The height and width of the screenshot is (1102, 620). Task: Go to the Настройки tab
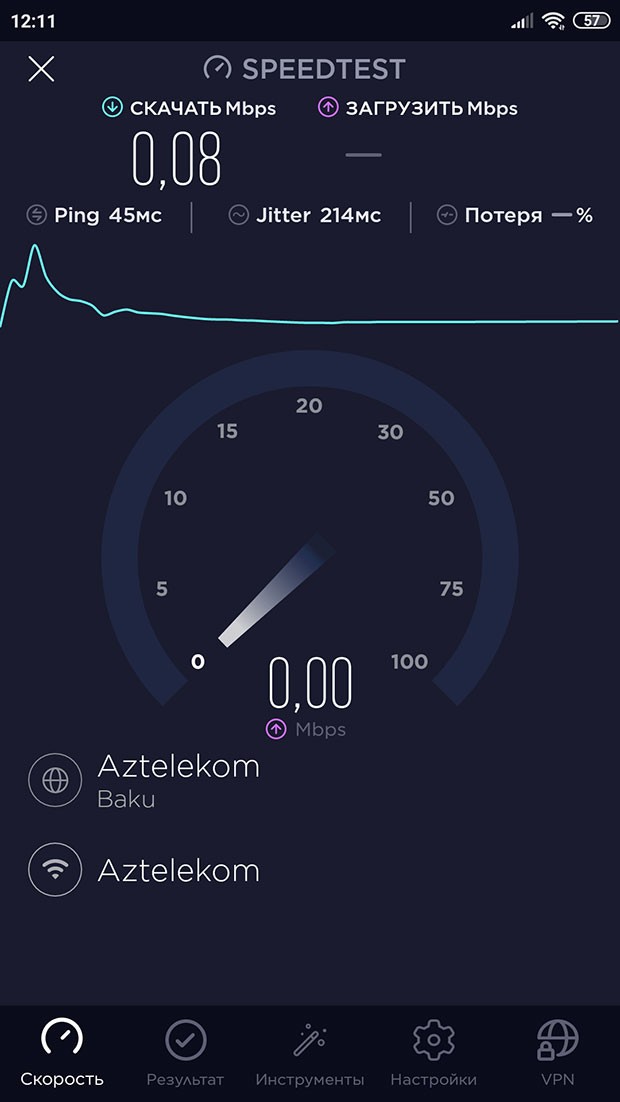433,1052
